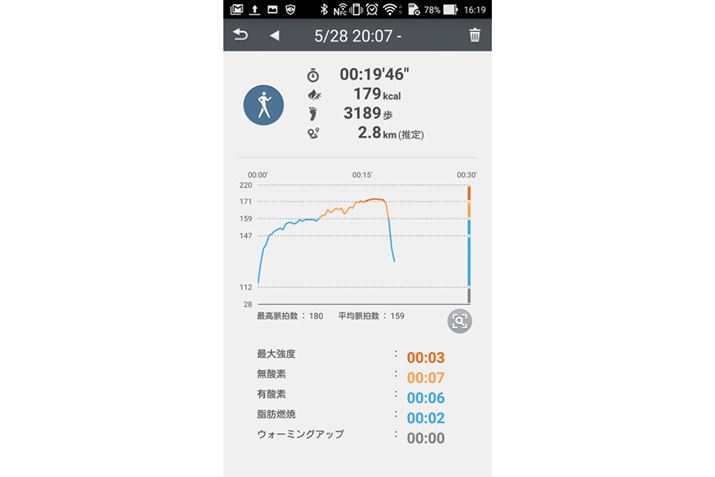Show the previous workout record
715x477 pixels.
[275, 36]
